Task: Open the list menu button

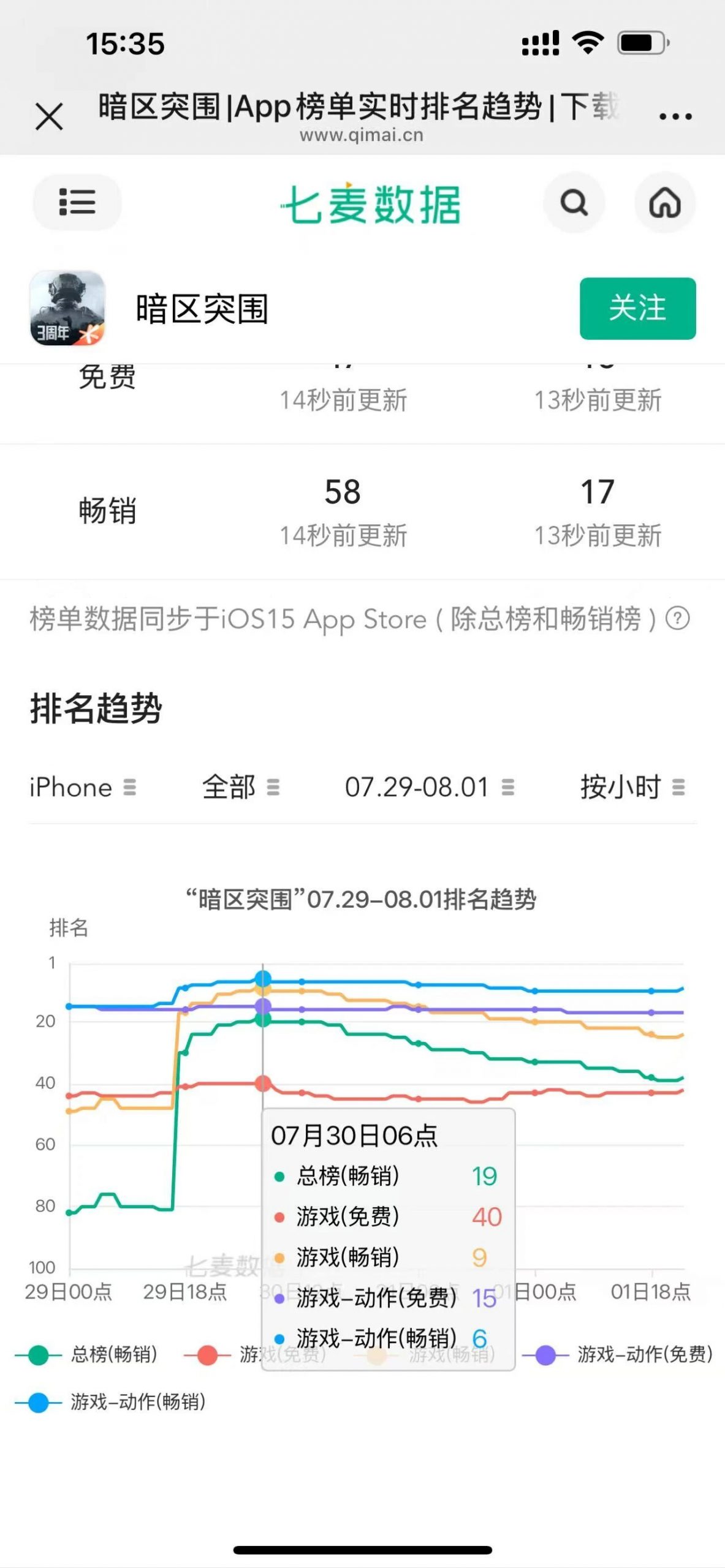Action: coord(77,202)
